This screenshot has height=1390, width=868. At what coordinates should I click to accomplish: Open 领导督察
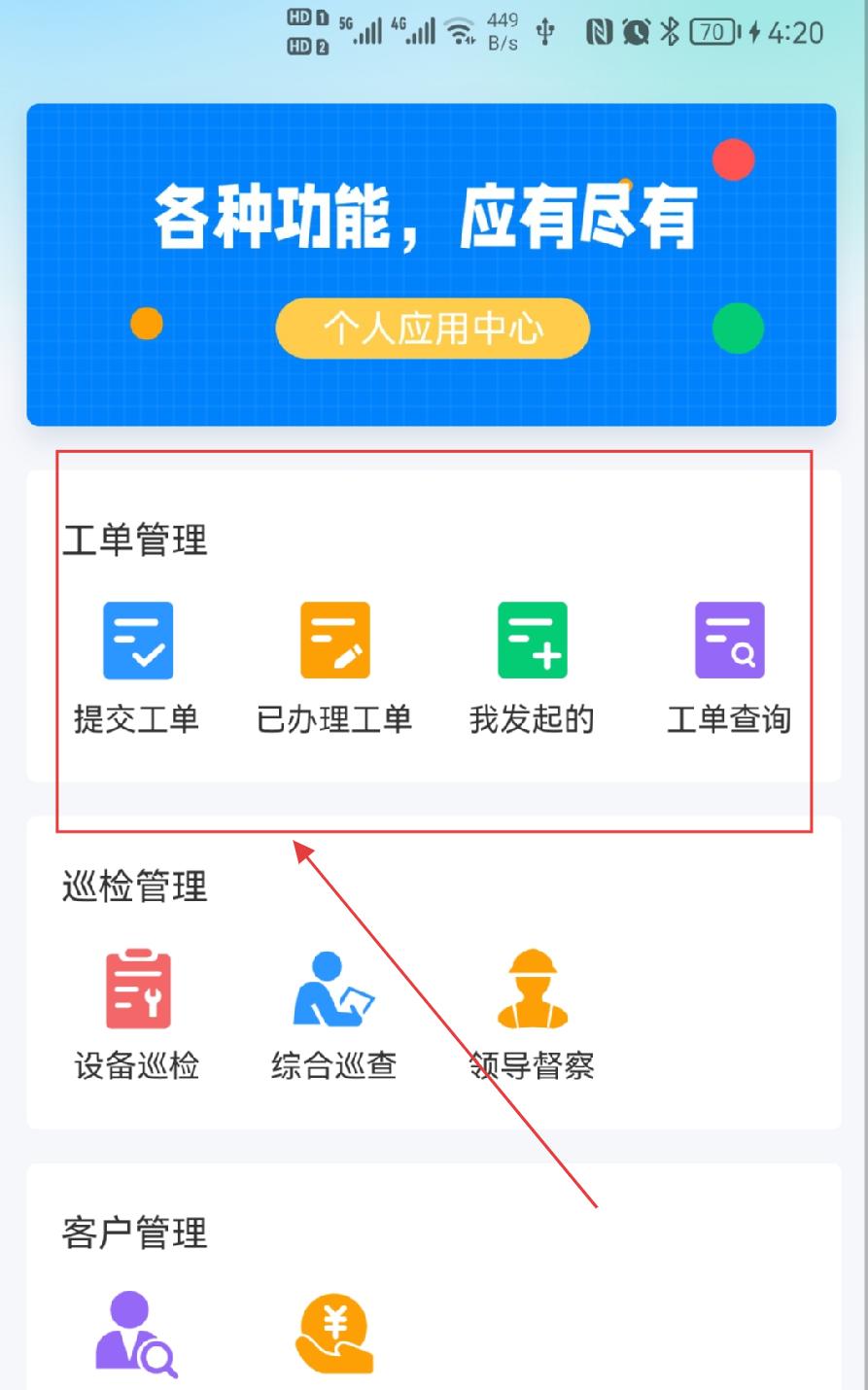click(532, 1016)
